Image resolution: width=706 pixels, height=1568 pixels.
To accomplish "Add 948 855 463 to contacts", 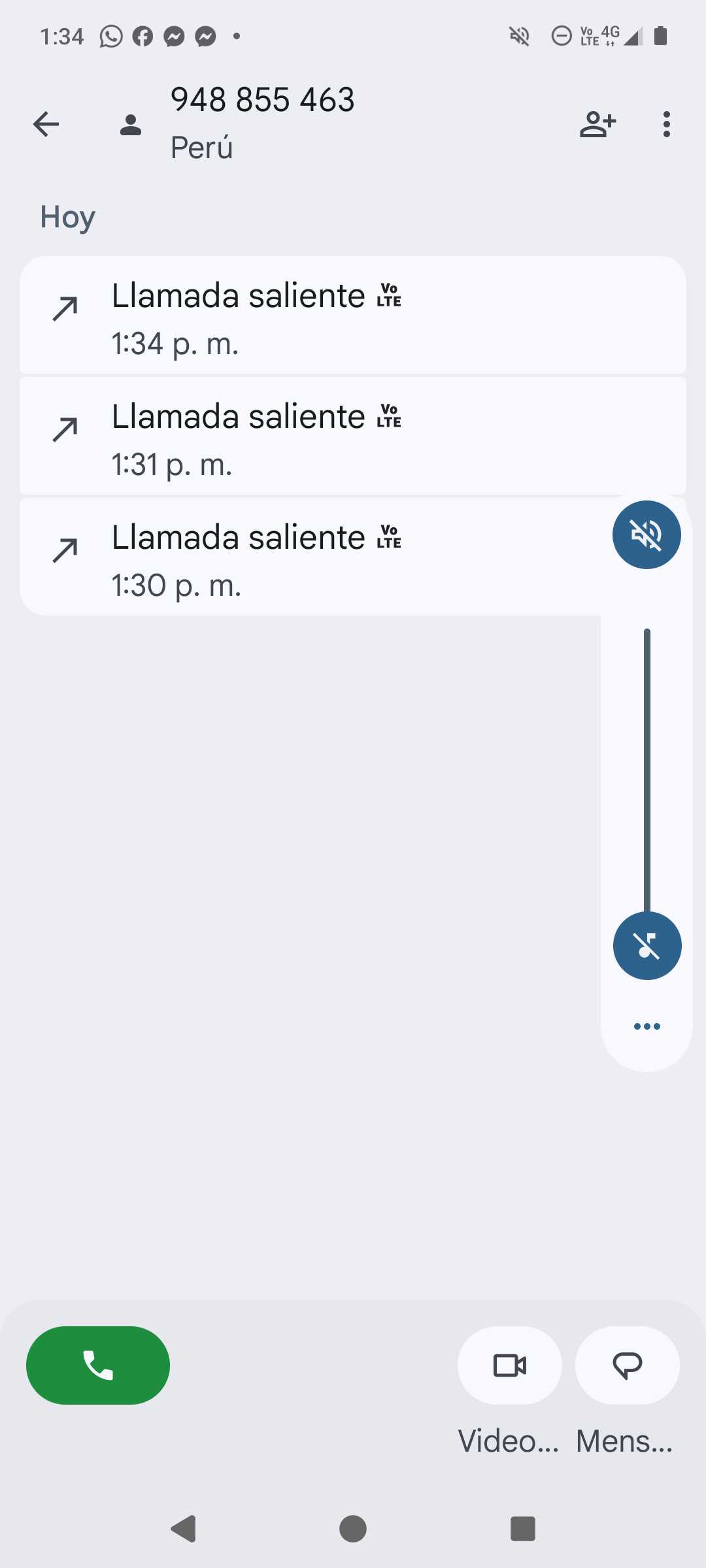I will pyautogui.click(x=597, y=124).
